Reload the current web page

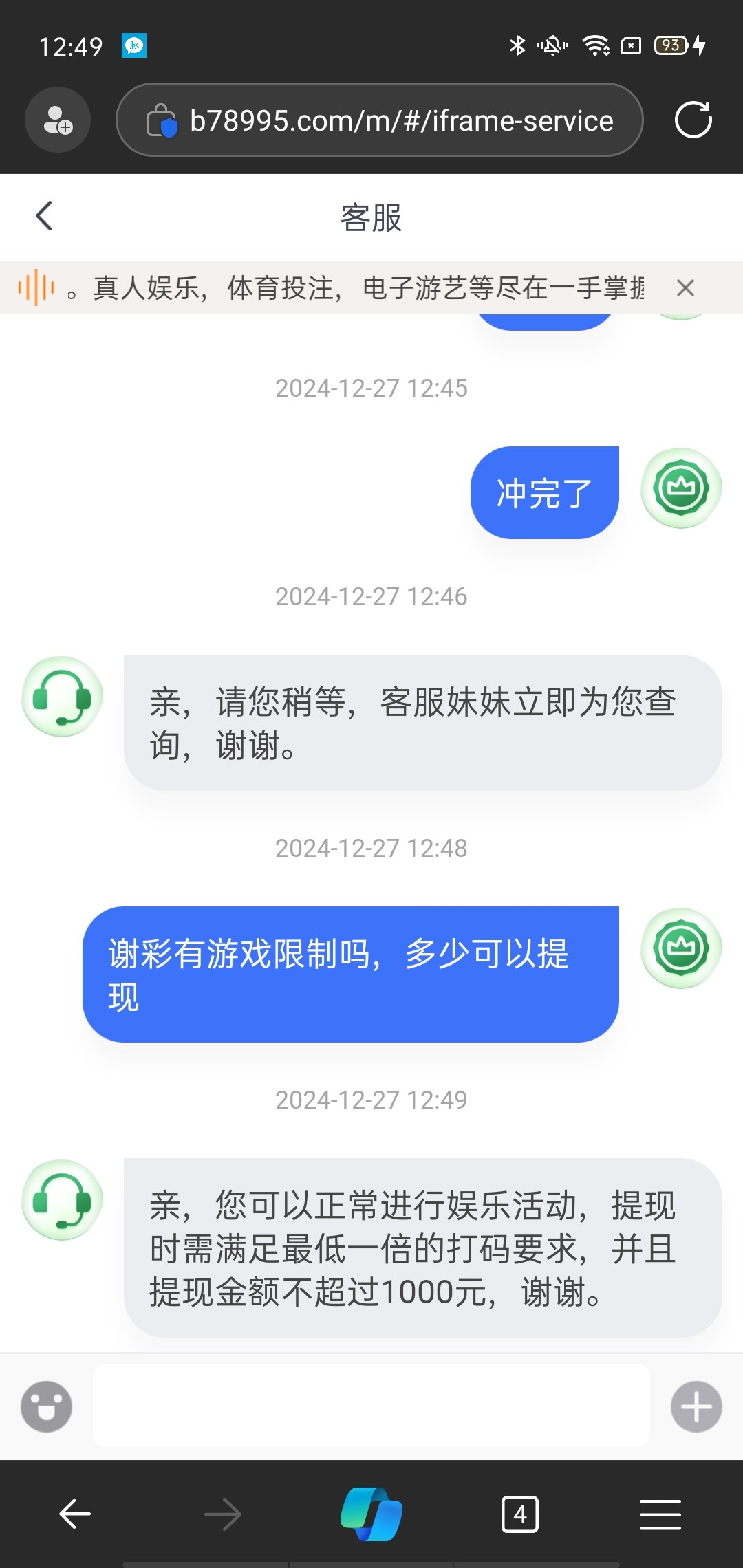(x=693, y=120)
